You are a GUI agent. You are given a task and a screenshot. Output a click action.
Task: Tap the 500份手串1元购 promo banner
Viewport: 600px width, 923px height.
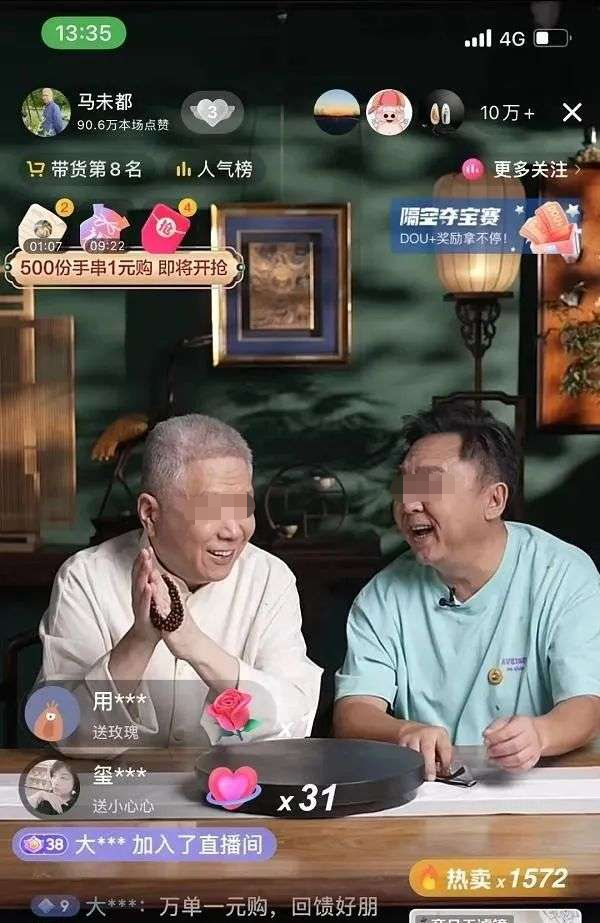(x=124, y=268)
